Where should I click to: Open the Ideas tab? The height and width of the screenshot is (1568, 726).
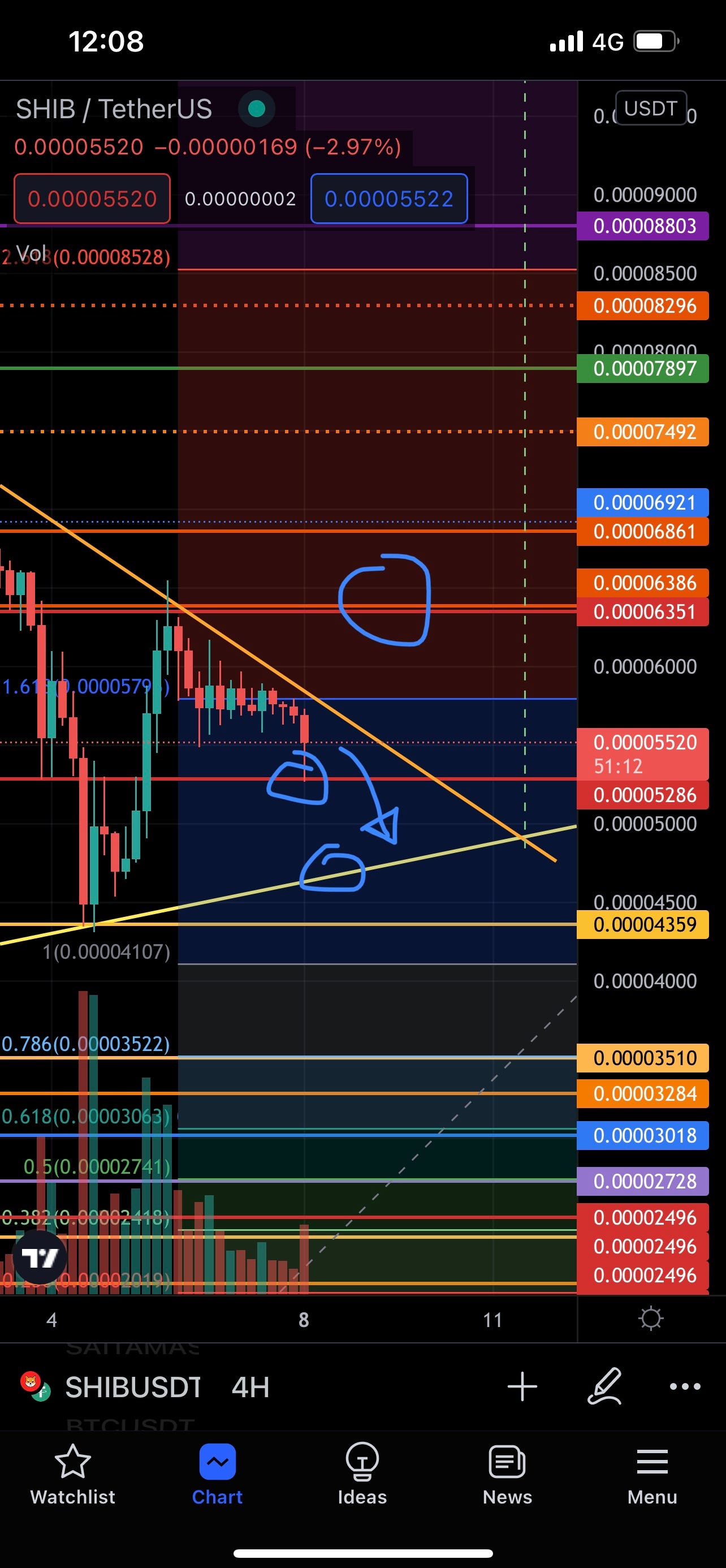[x=362, y=1473]
